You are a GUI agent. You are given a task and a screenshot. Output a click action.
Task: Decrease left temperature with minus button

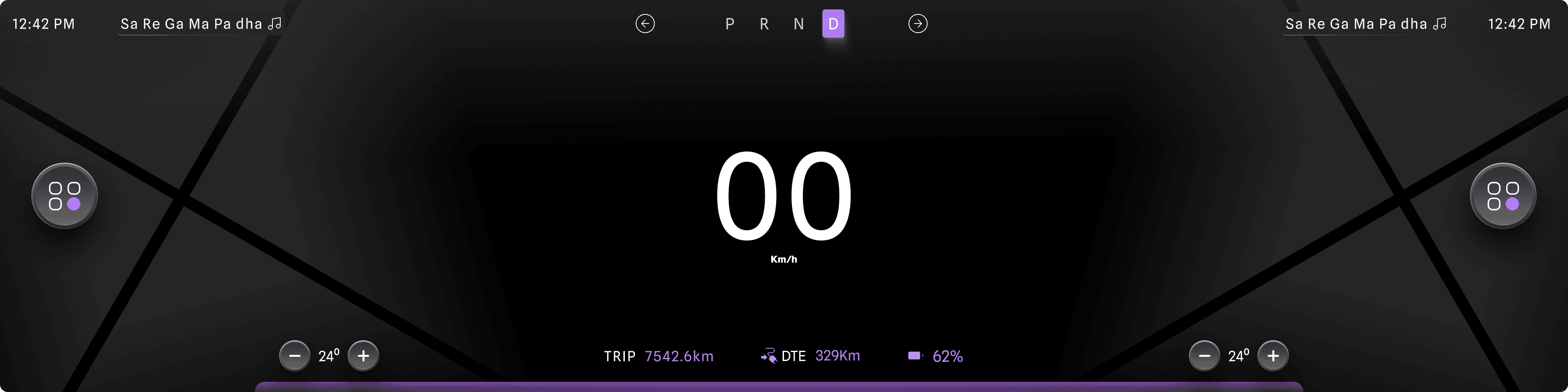pos(295,356)
